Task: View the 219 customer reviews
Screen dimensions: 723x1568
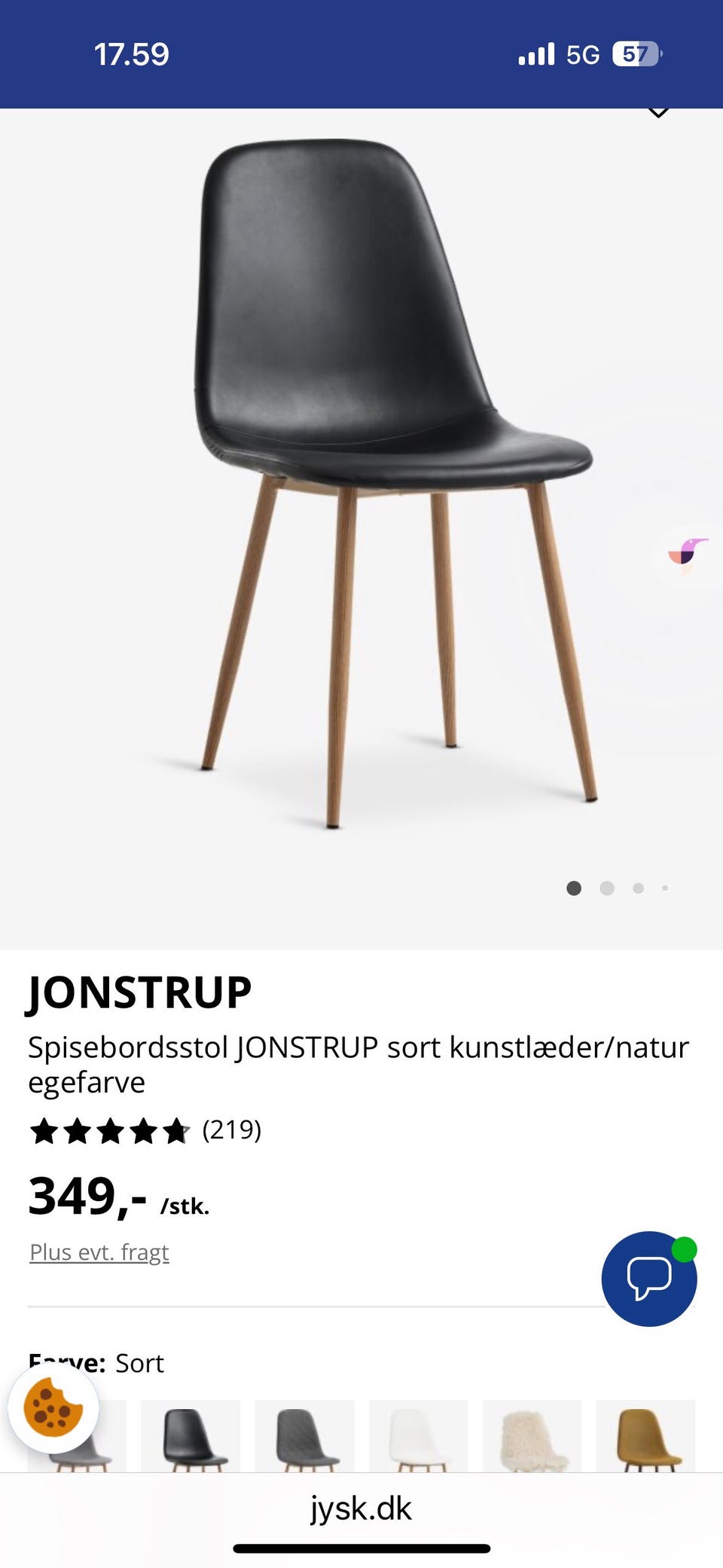Action: (231, 1130)
